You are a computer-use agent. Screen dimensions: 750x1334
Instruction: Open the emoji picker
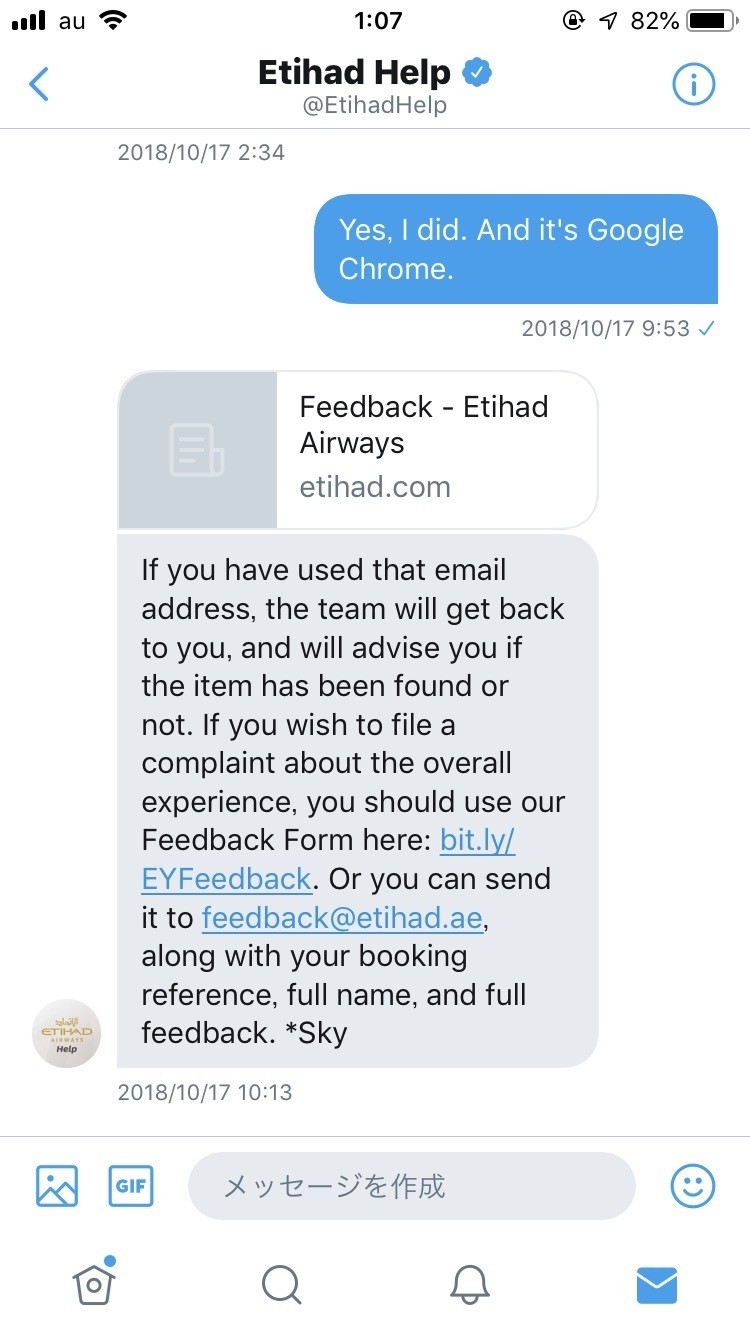(x=692, y=1186)
